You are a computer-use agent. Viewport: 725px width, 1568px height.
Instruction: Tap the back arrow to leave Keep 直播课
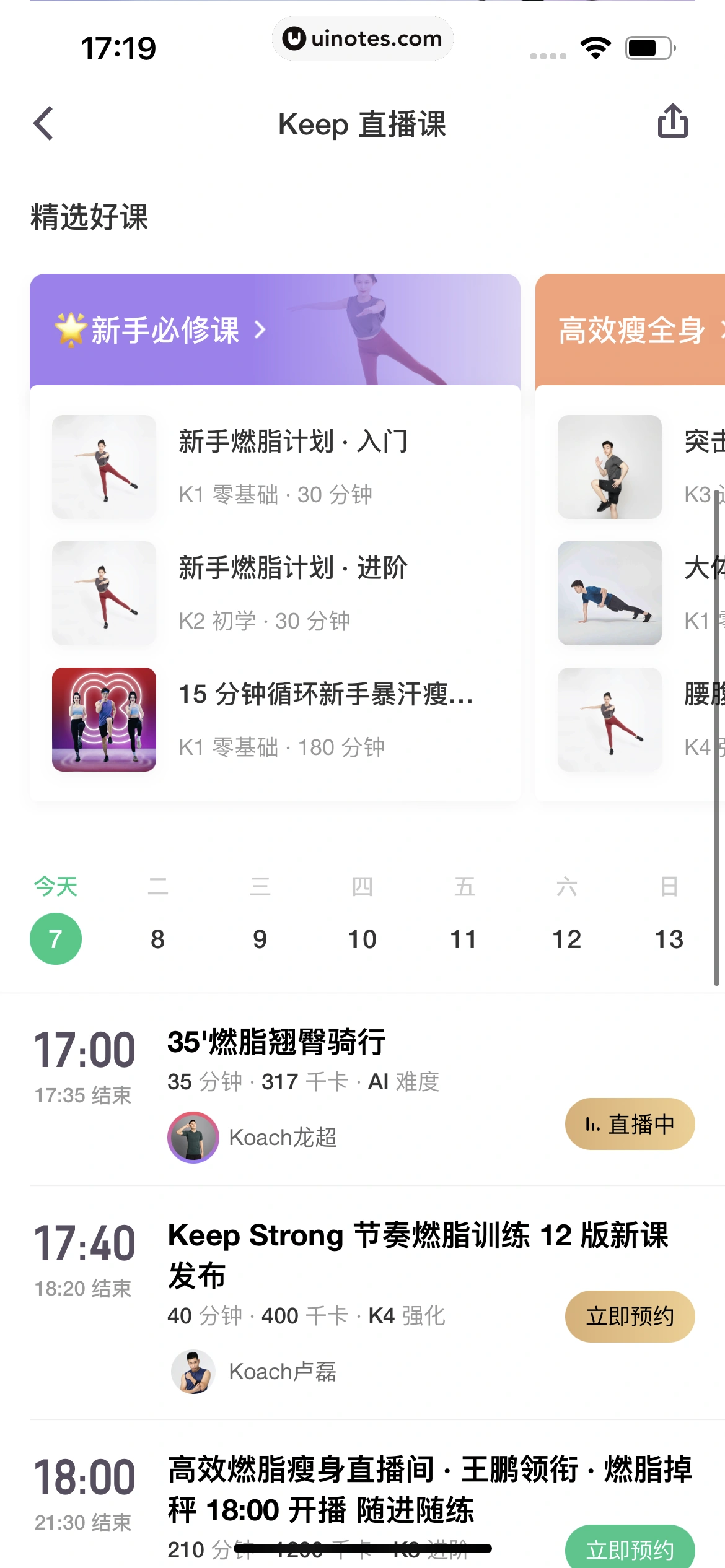pyautogui.click(x=43, y=123)
